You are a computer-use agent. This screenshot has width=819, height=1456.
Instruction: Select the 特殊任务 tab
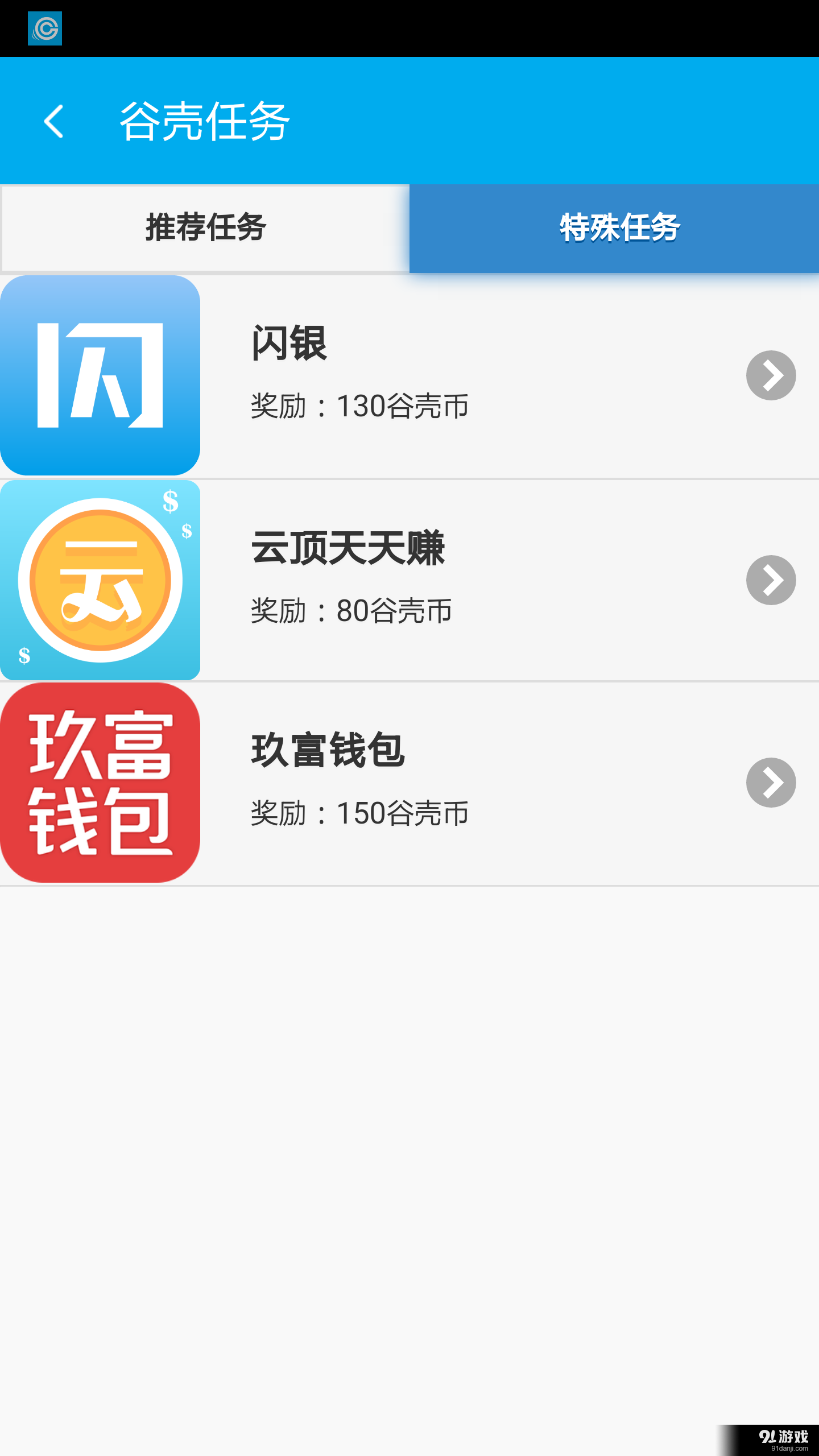coord(619,227)
